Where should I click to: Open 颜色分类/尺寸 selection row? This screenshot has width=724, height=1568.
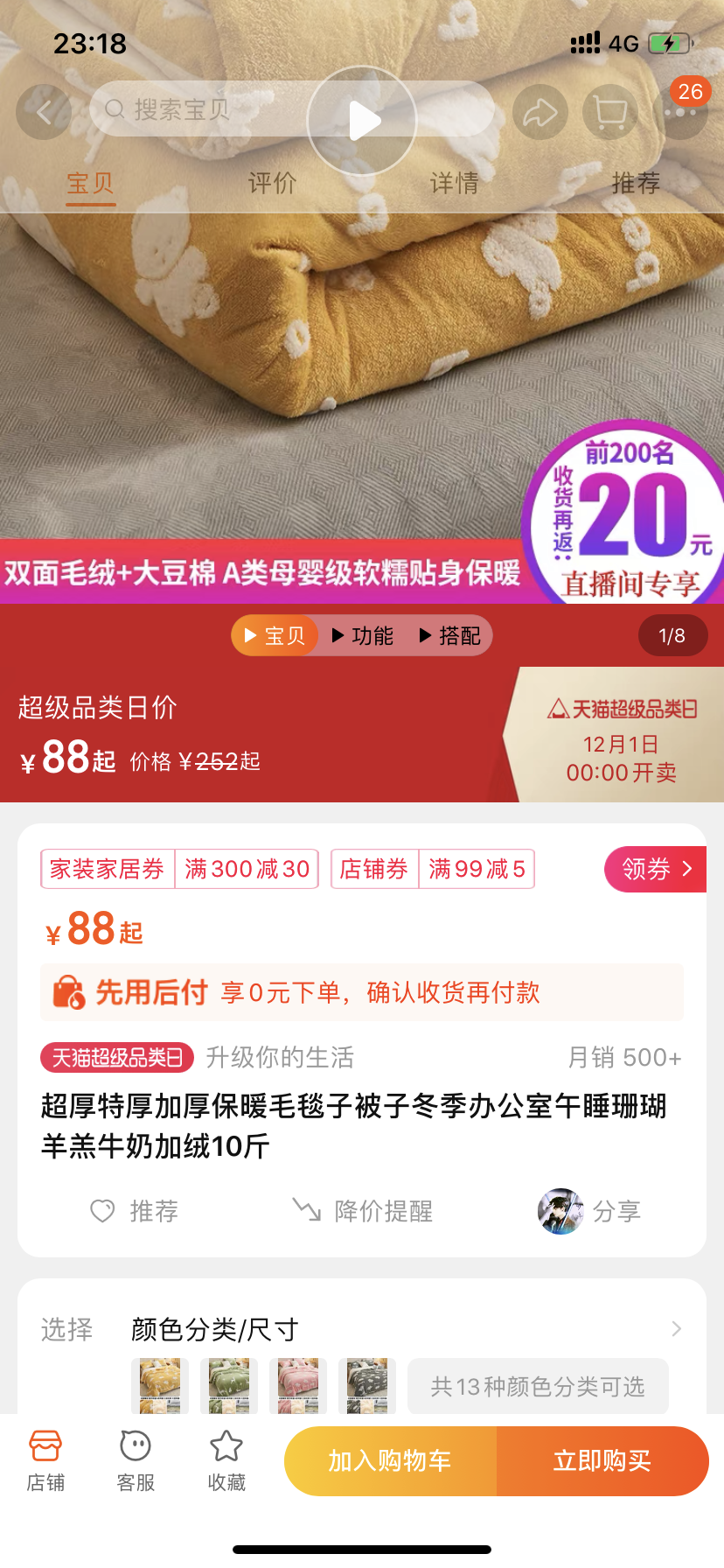click(362, 1329)
